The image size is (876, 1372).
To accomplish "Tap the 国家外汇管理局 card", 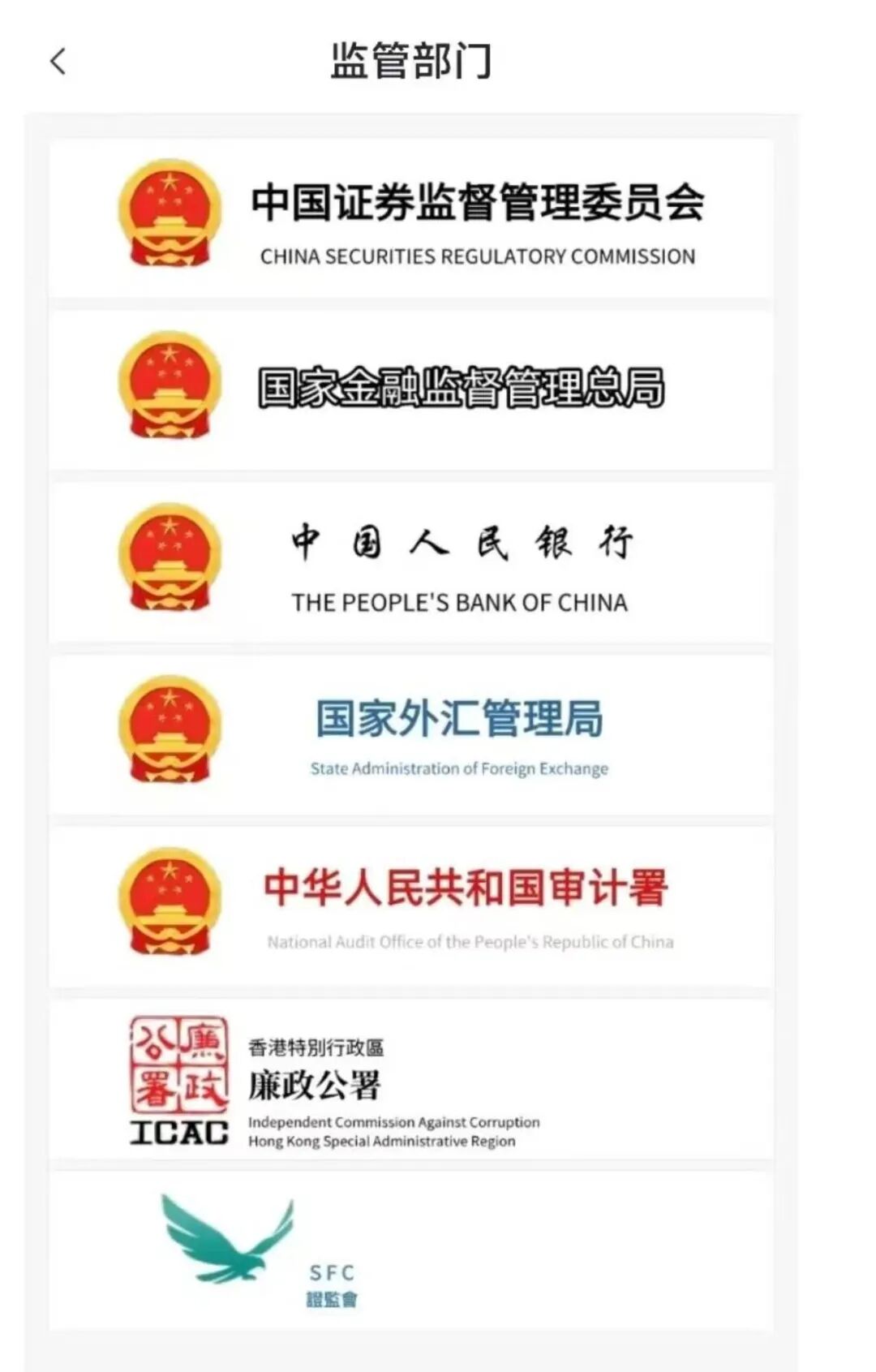I will pos(410,734).
